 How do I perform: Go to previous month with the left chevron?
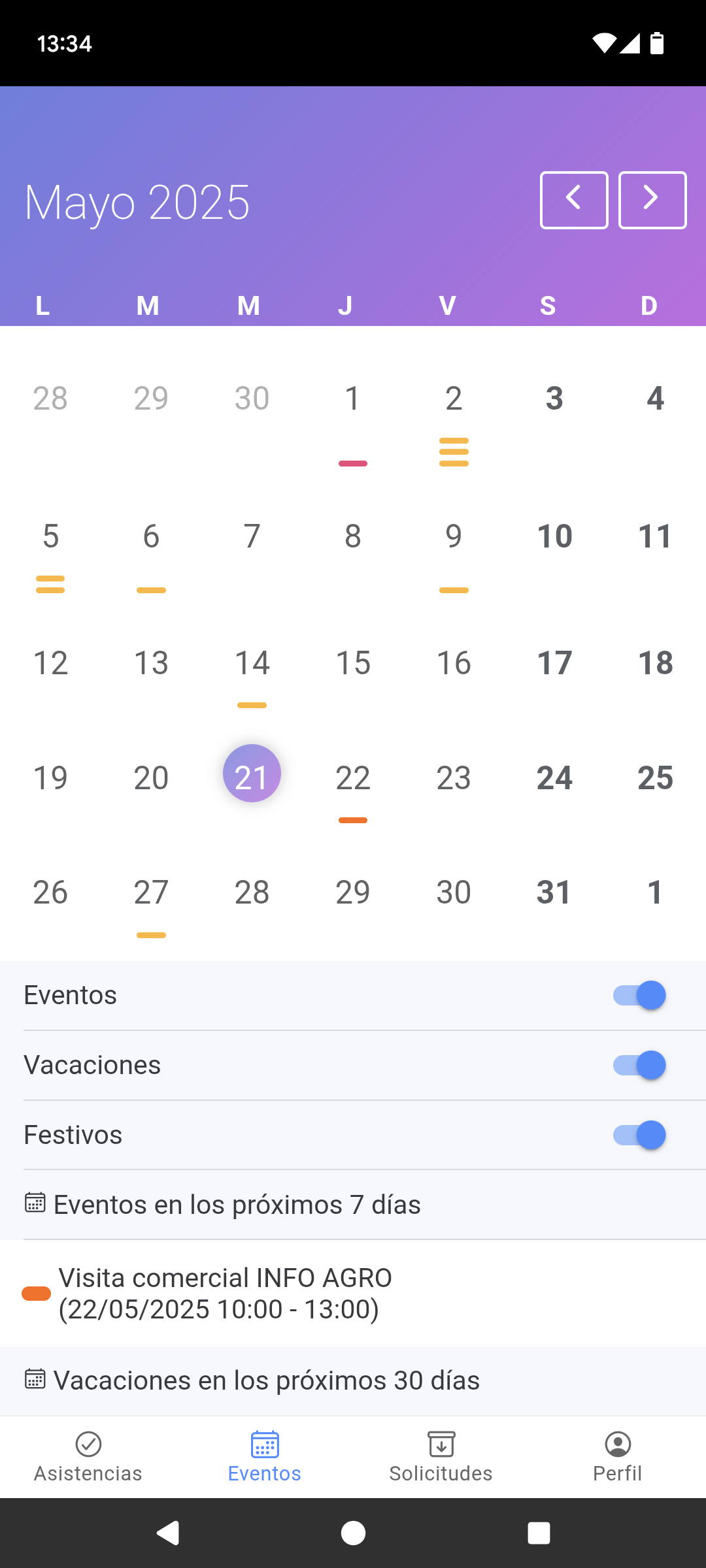(x=574, y=200)
